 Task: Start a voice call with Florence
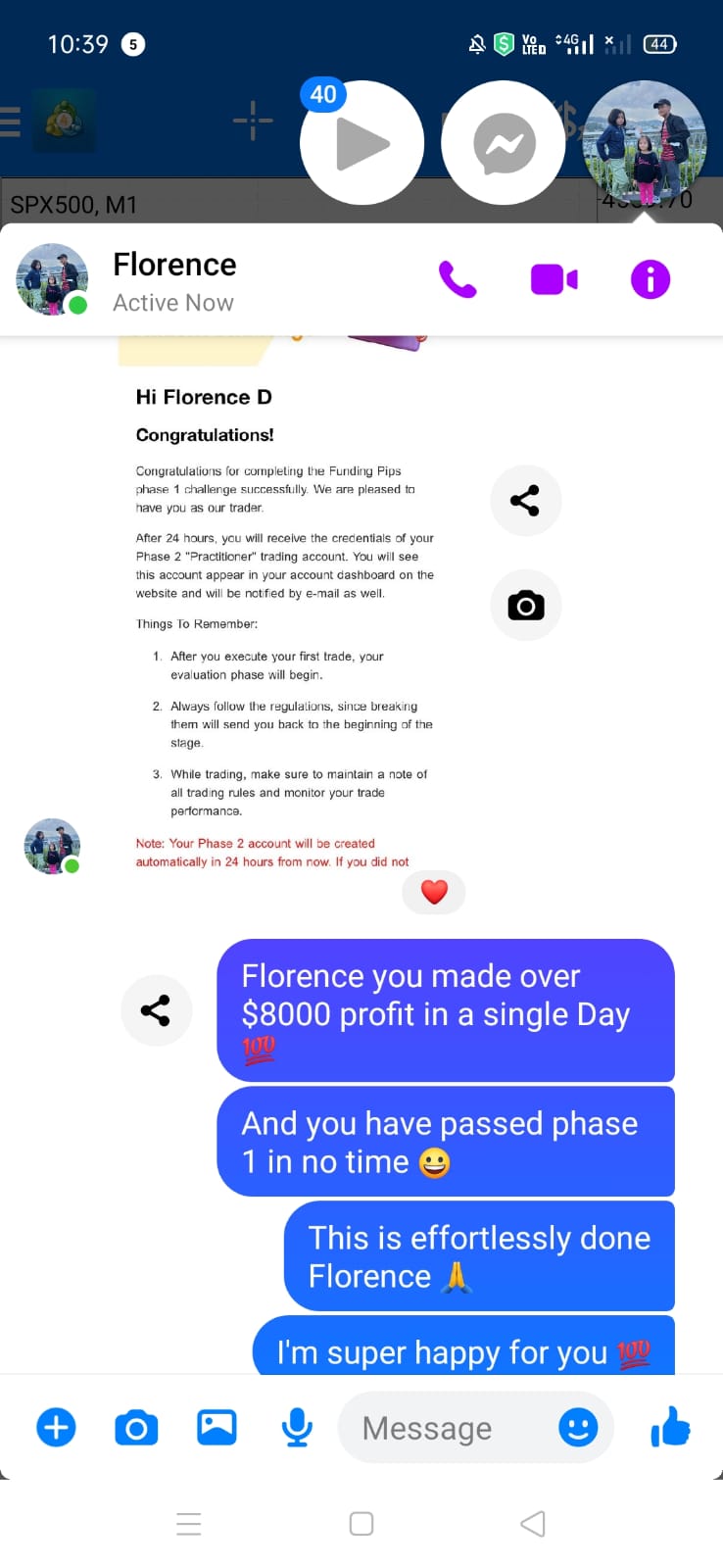coord(458,280)
